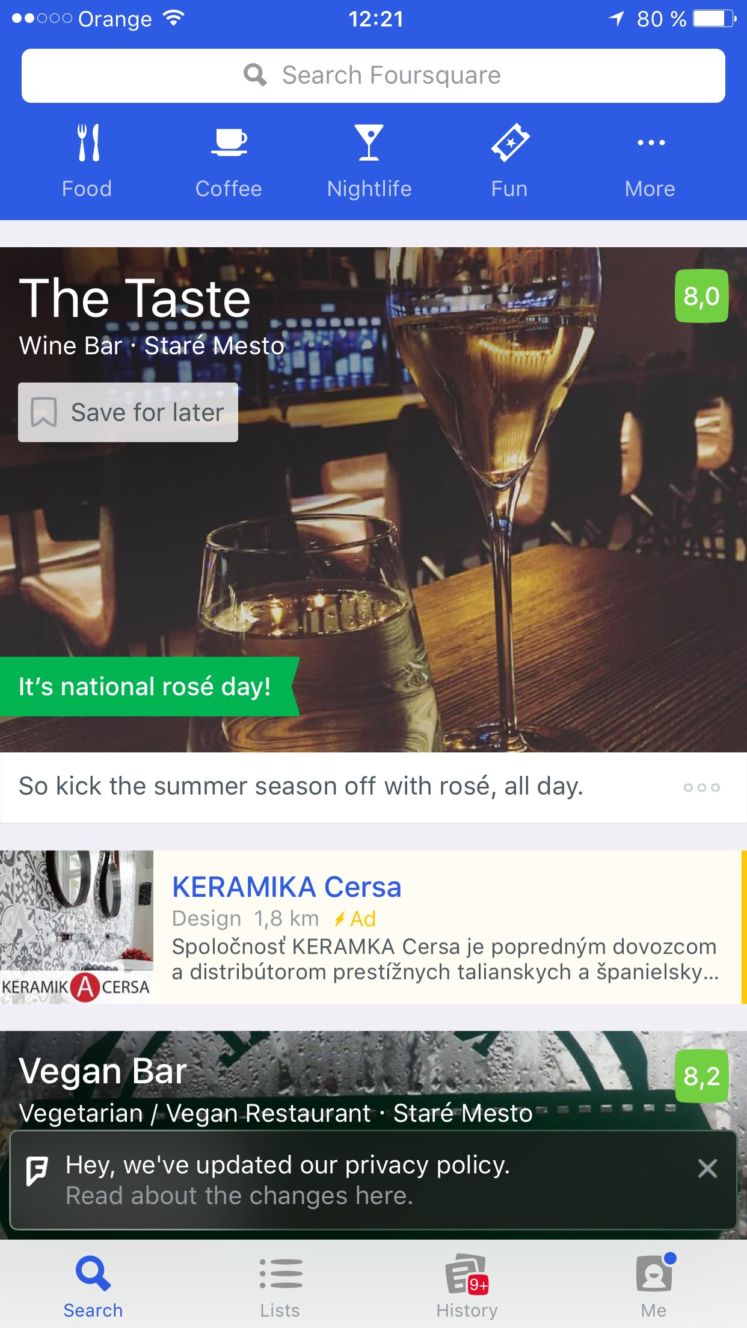
Task: Dismiss the privacy policy banner
Action: tap(707, 1169)
